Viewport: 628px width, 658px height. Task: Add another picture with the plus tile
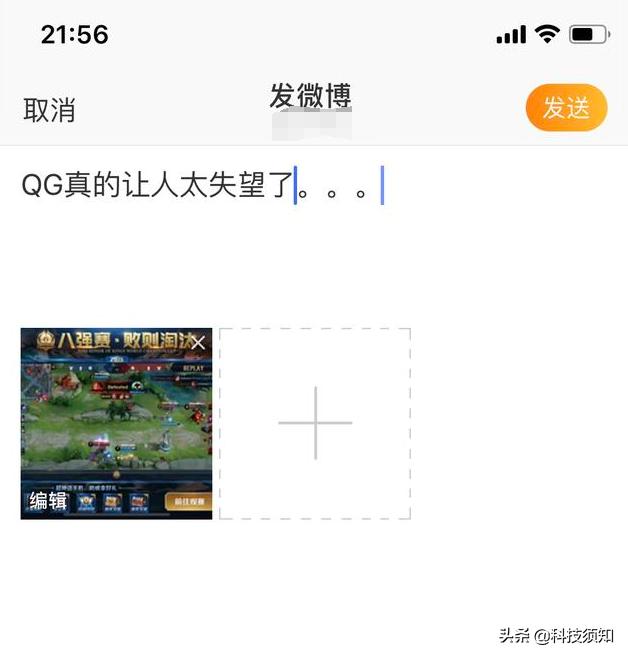[315, 423]
